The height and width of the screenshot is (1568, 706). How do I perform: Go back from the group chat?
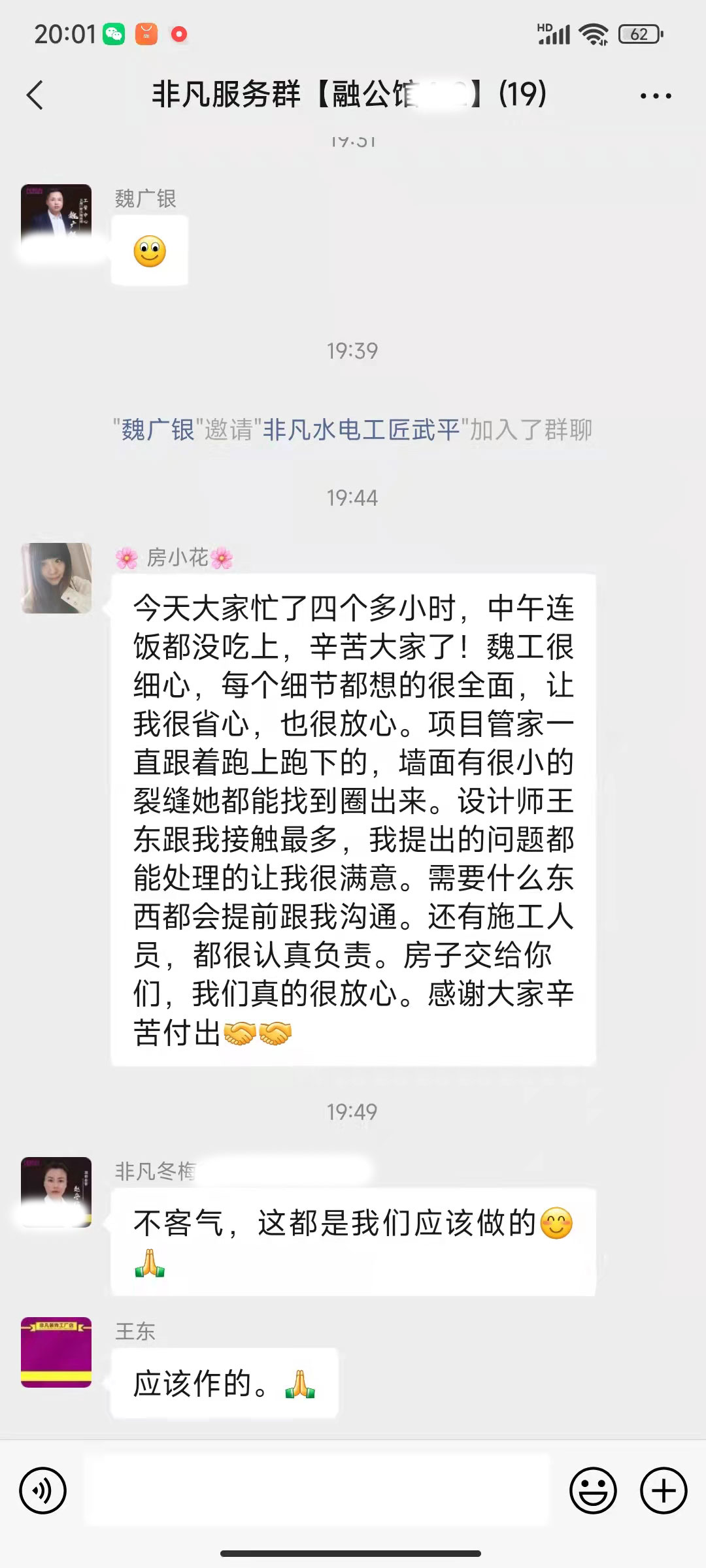(35, 95)
